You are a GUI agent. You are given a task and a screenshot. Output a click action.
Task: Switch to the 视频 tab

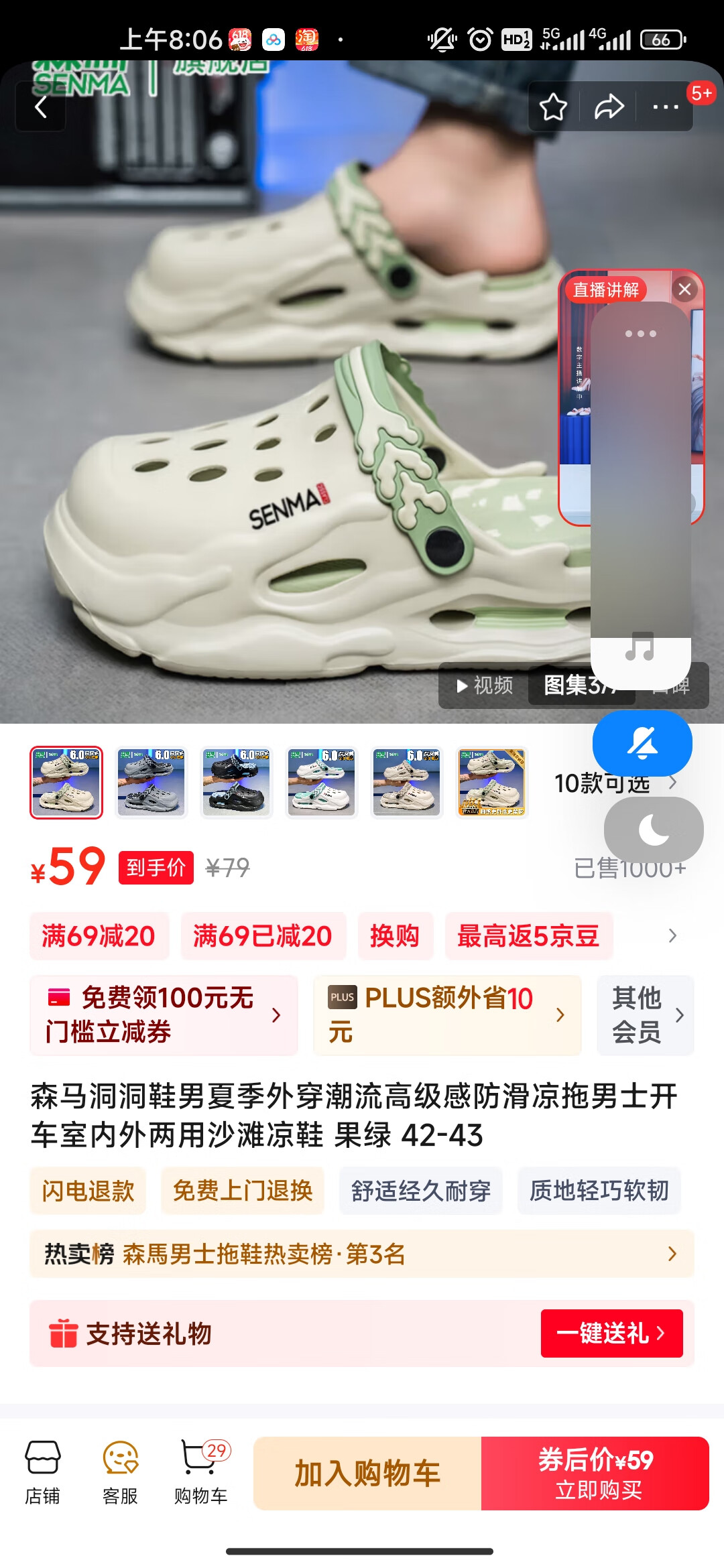484,685
